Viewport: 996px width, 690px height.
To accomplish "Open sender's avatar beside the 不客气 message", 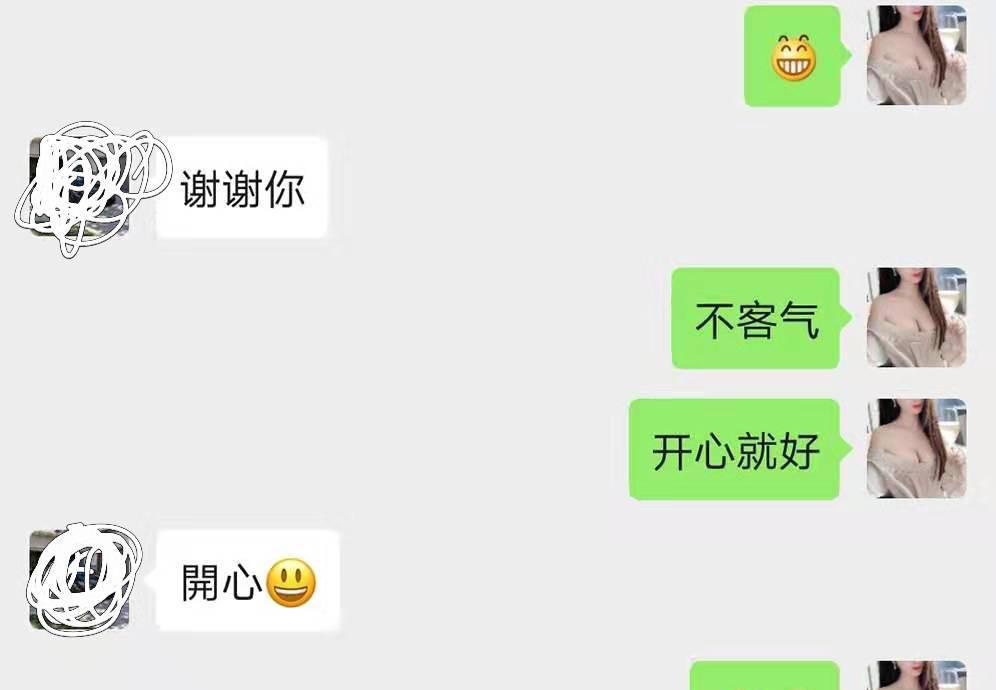I will click(916, 317).
